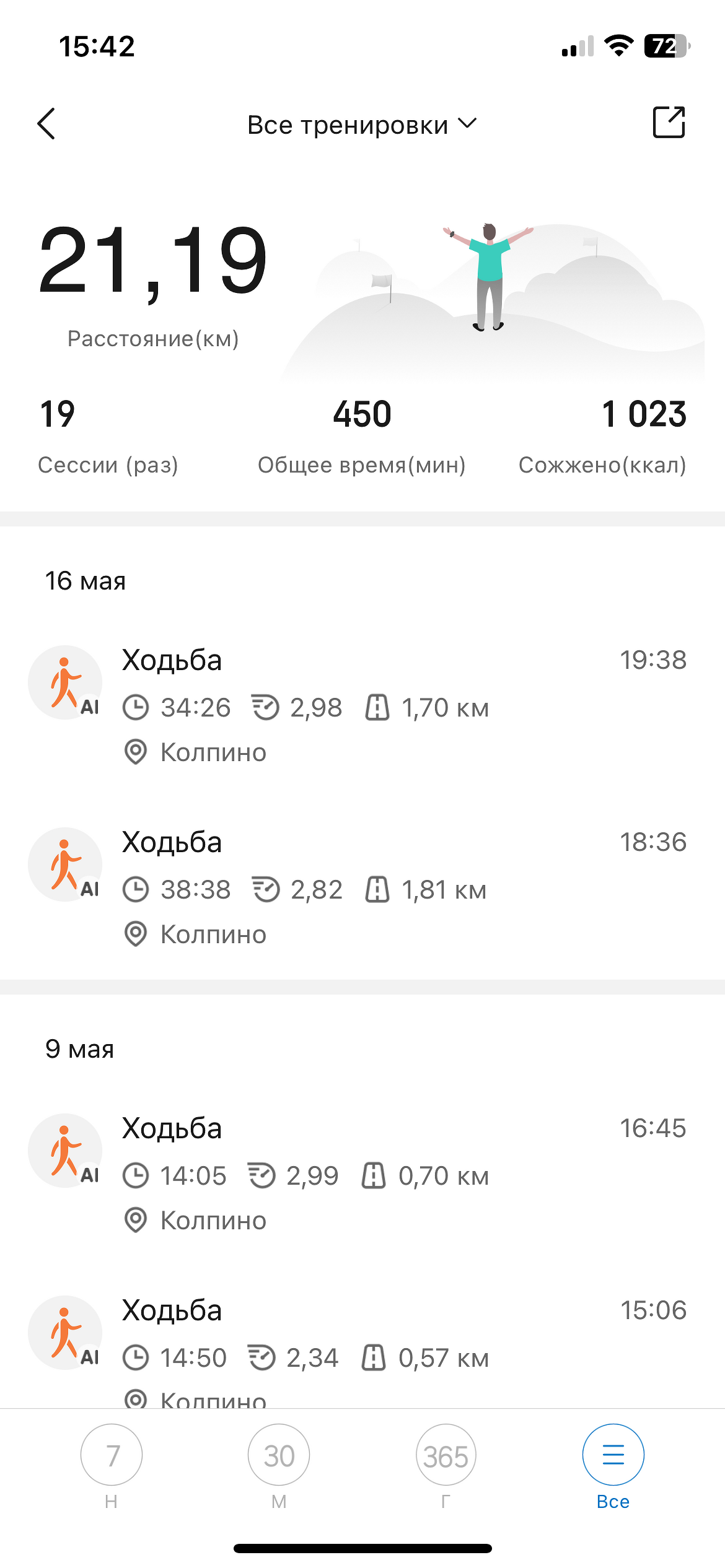Share the workout summary
This screenshot has height=1568, width=725.
point(669,123)
